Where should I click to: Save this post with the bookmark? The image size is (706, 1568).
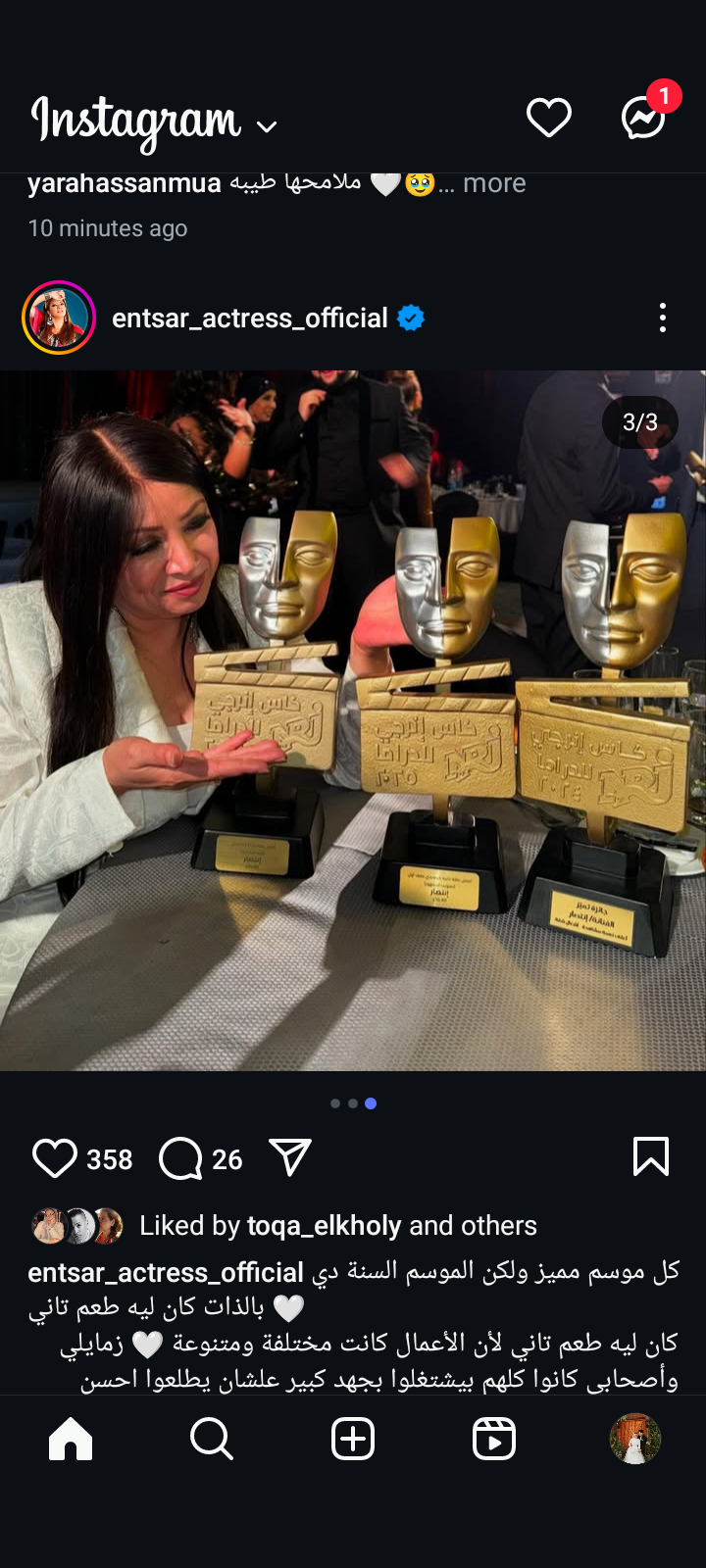[651, 1156]
